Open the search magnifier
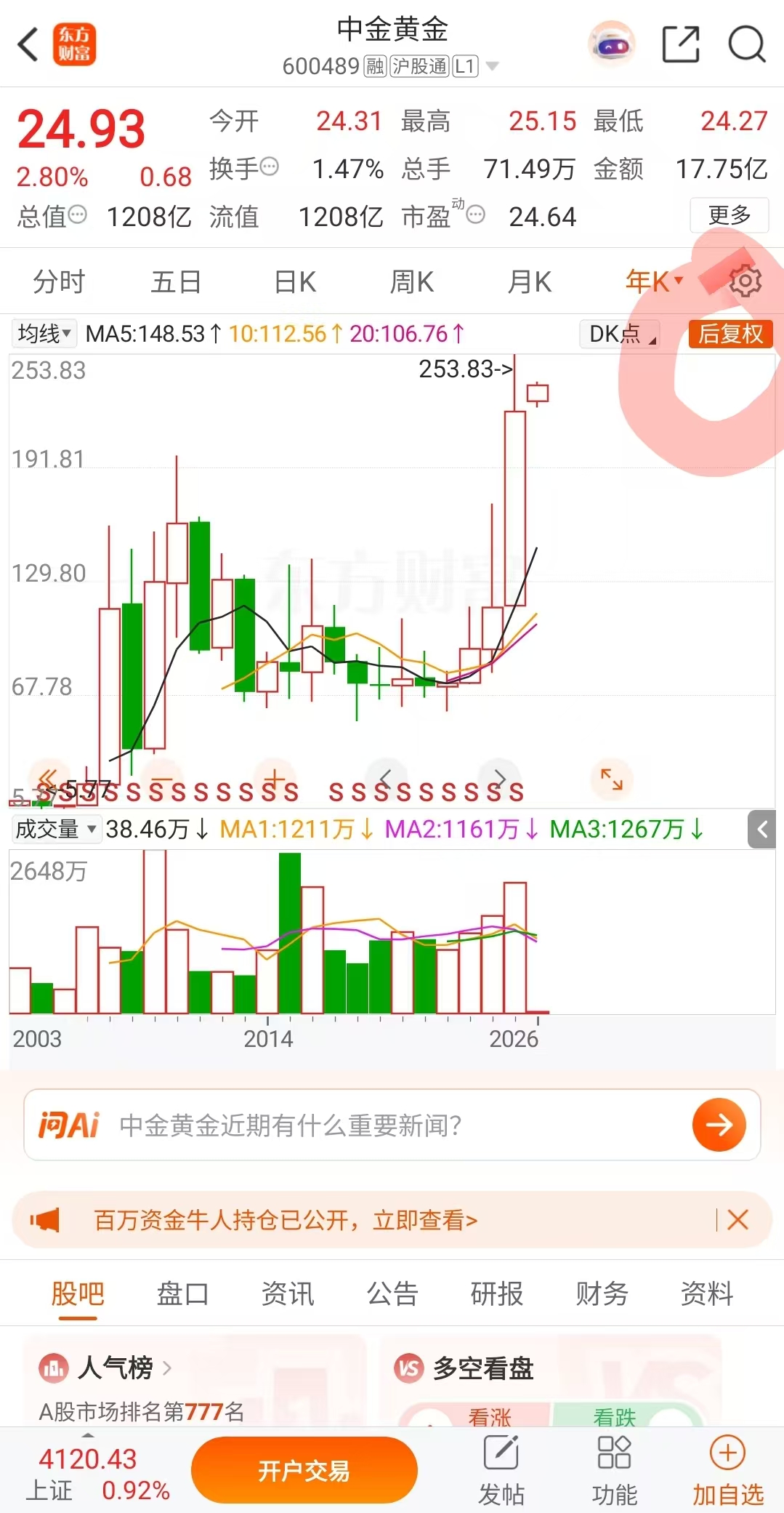This screenshot has width=784, height=1513. (746, 44)
